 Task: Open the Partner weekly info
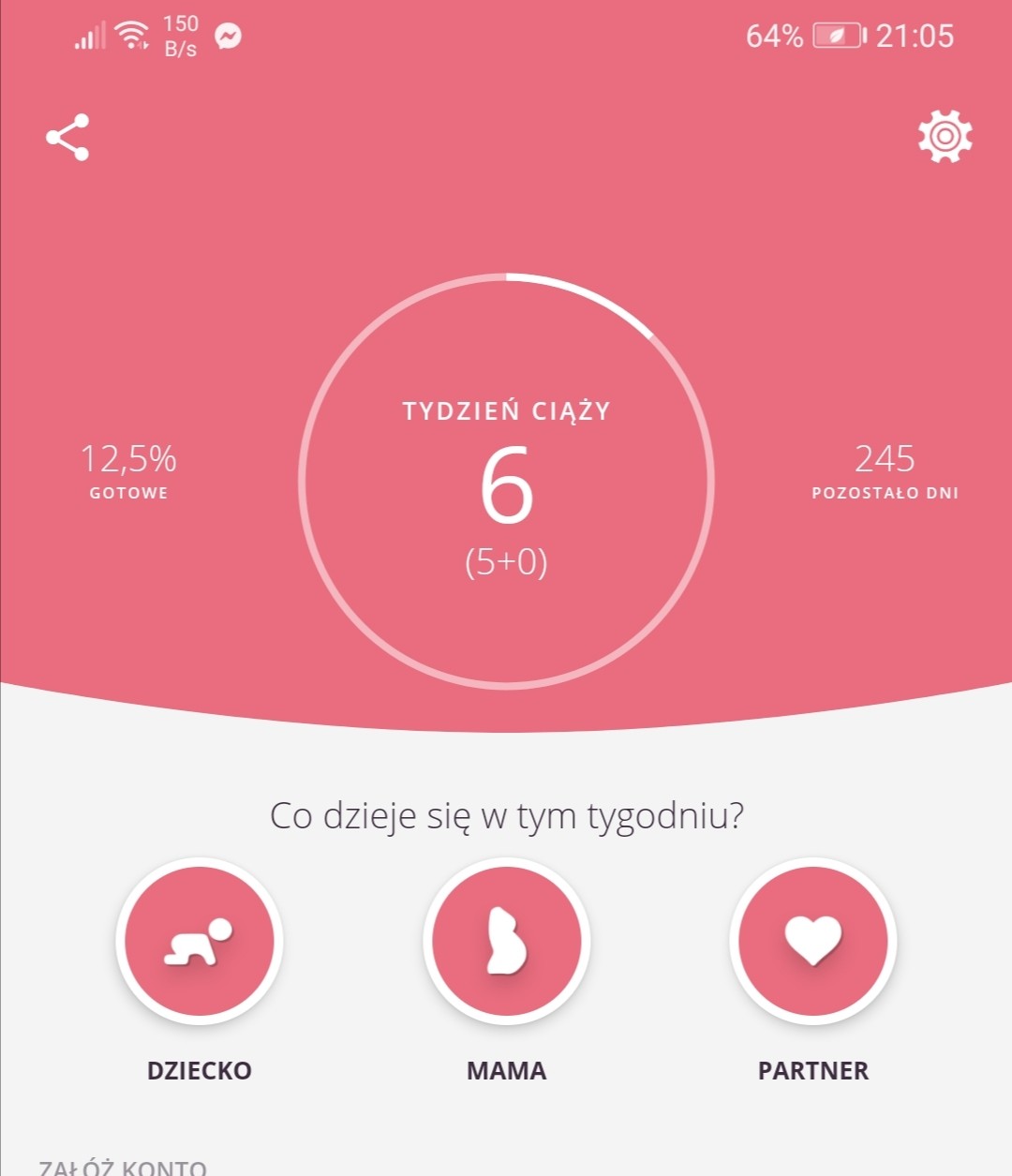pyautogui.click(x=813, y=940)
